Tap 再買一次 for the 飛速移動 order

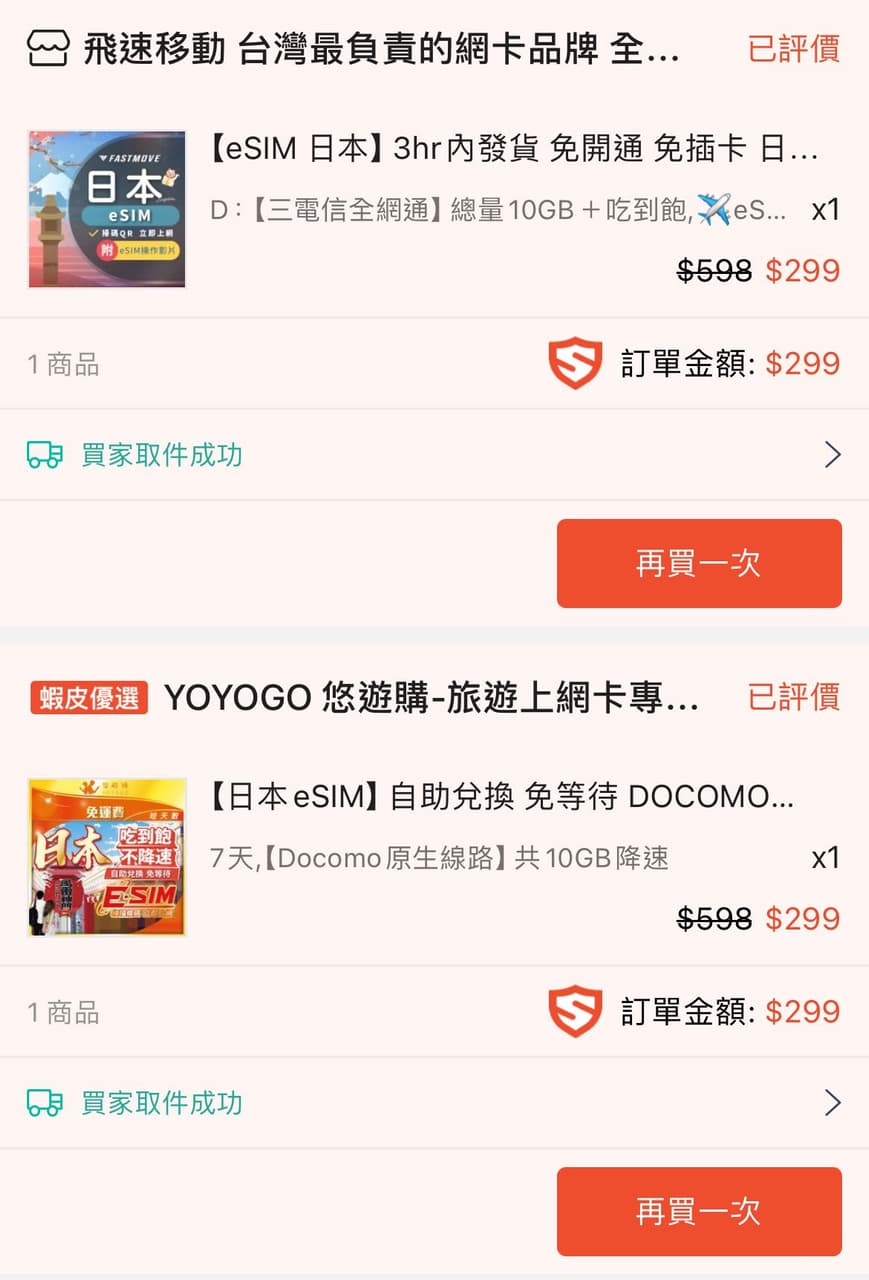click(x=698, y=563)
